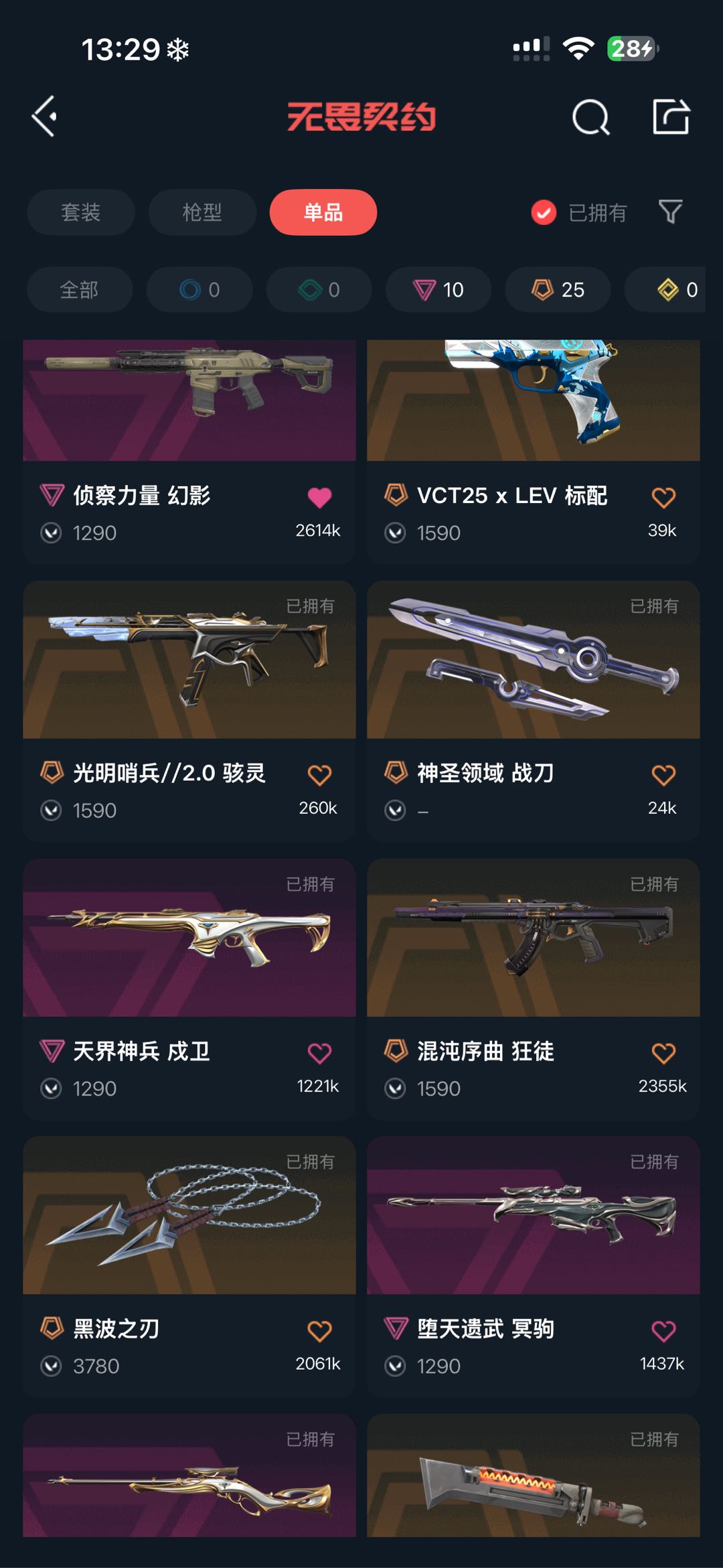Unlike the 侦察力量 幻影 skin
This screenshot has width=723, height=1568.
319,497
